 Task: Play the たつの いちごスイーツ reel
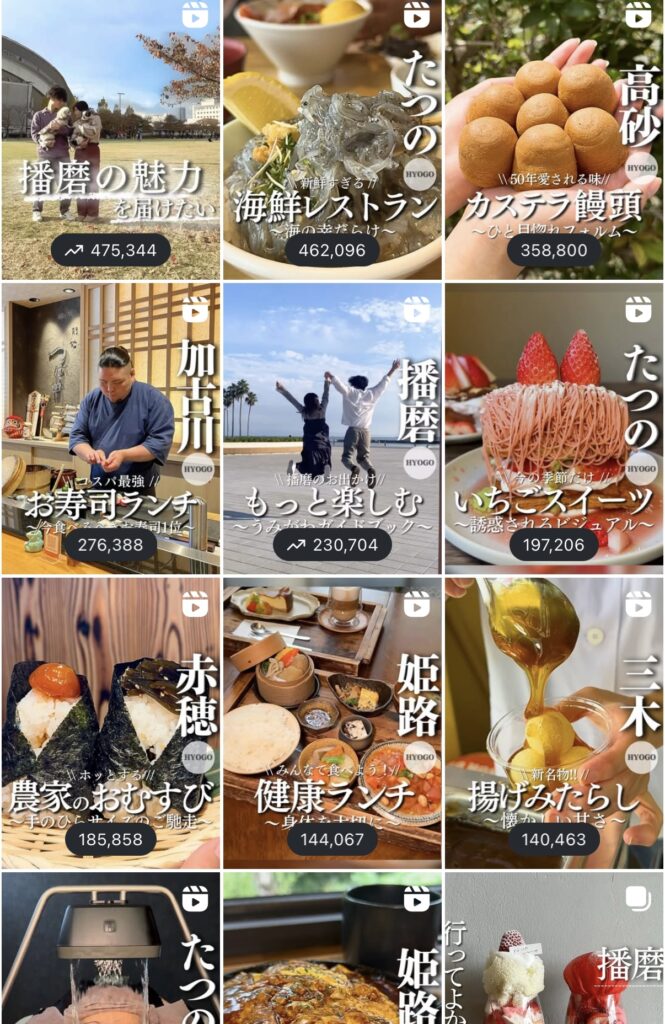coord(554,428)
